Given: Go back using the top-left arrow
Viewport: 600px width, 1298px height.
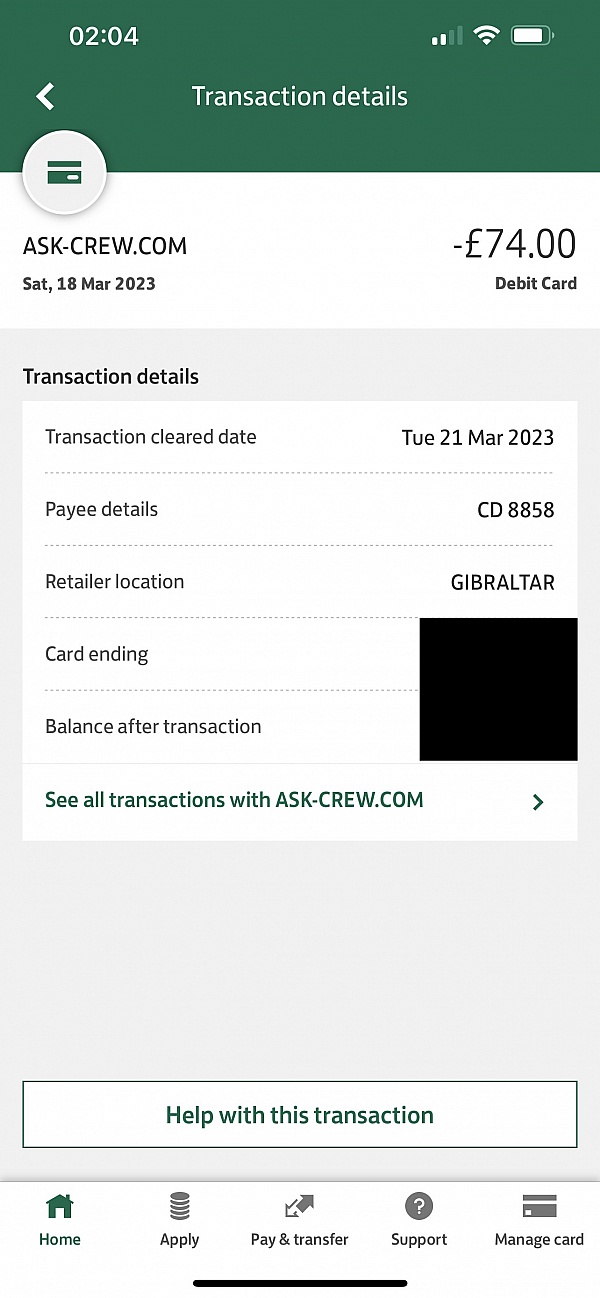Looking at the screenshot, I should [45, 96].
